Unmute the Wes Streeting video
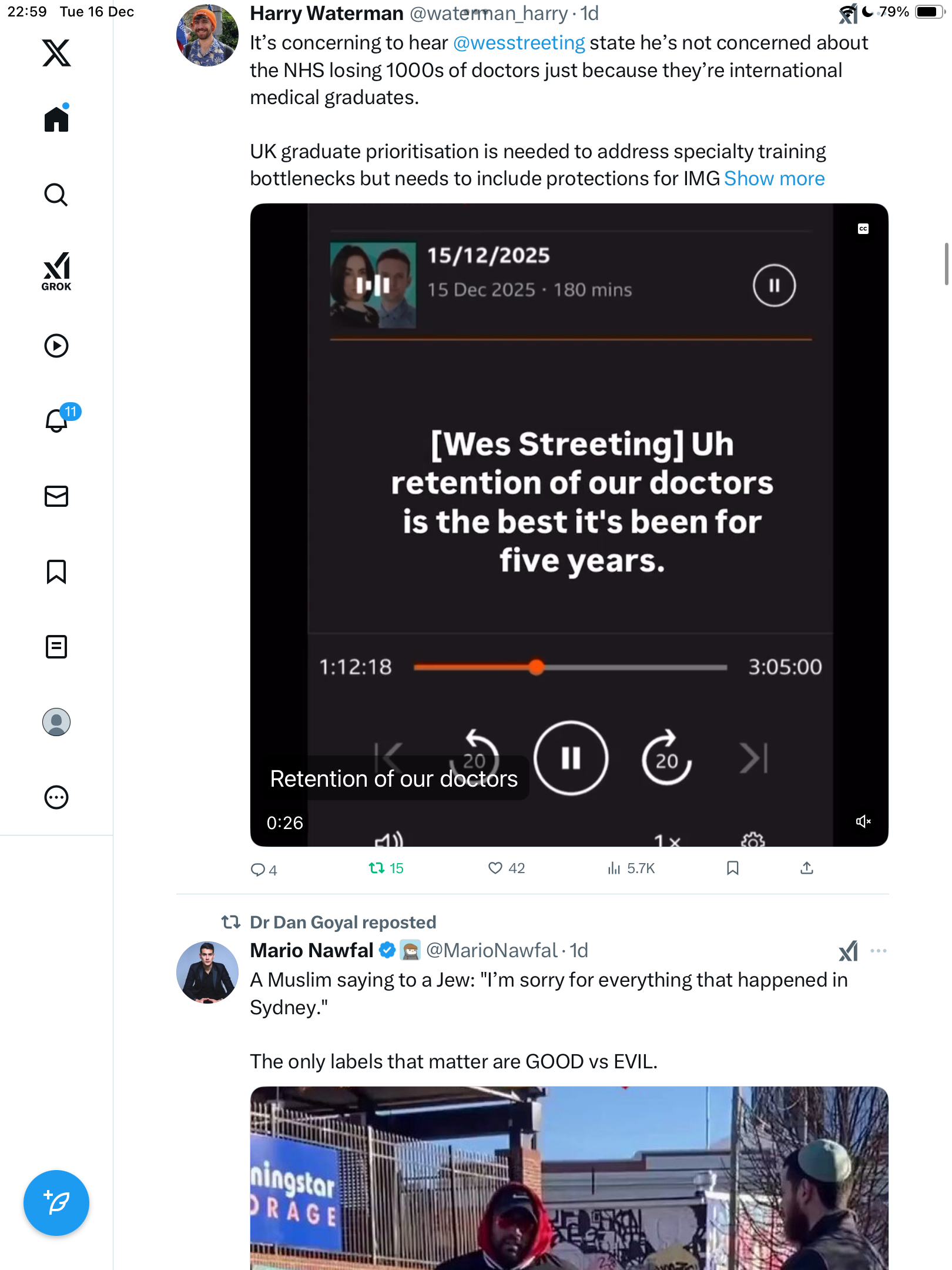Viewport: 952px width, 1270px height. [x=863, y=821]
